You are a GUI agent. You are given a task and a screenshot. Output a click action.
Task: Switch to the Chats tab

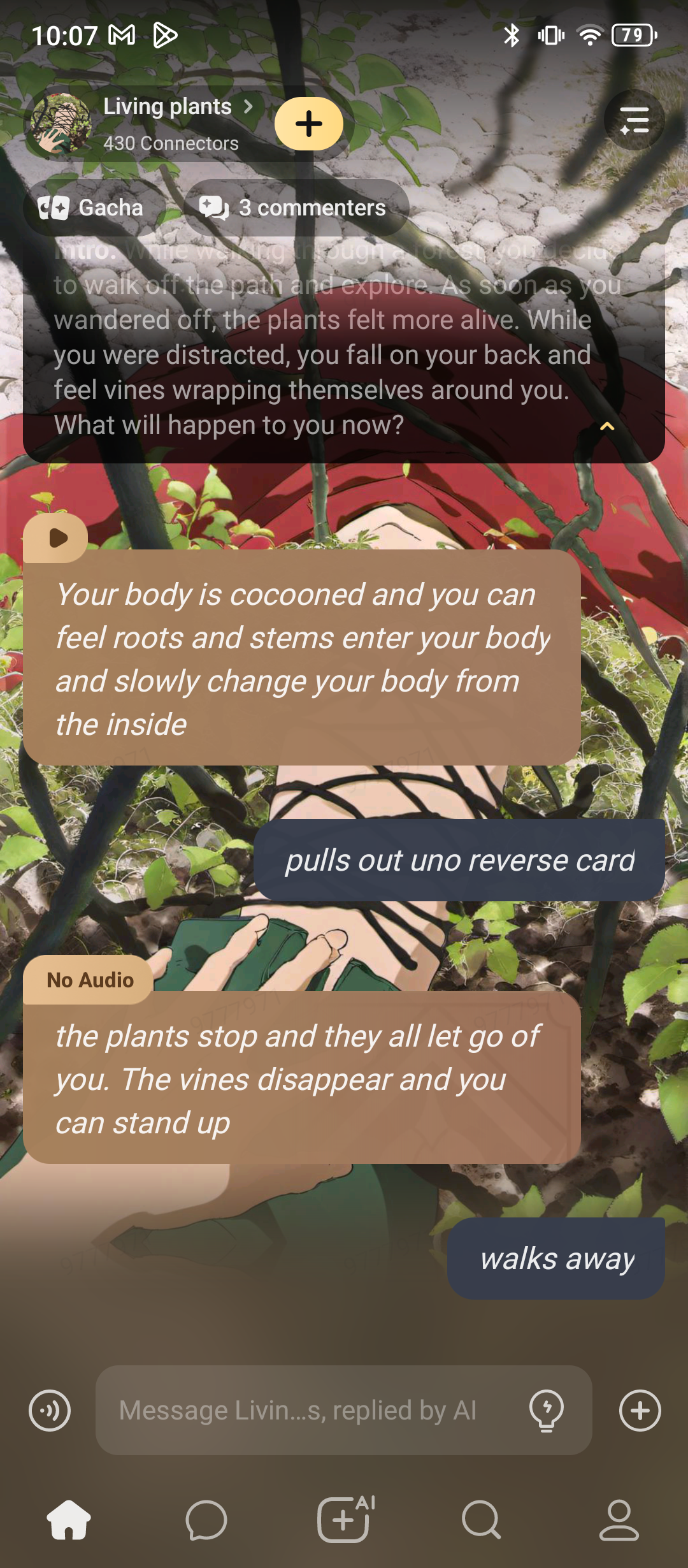[206, 1520]
